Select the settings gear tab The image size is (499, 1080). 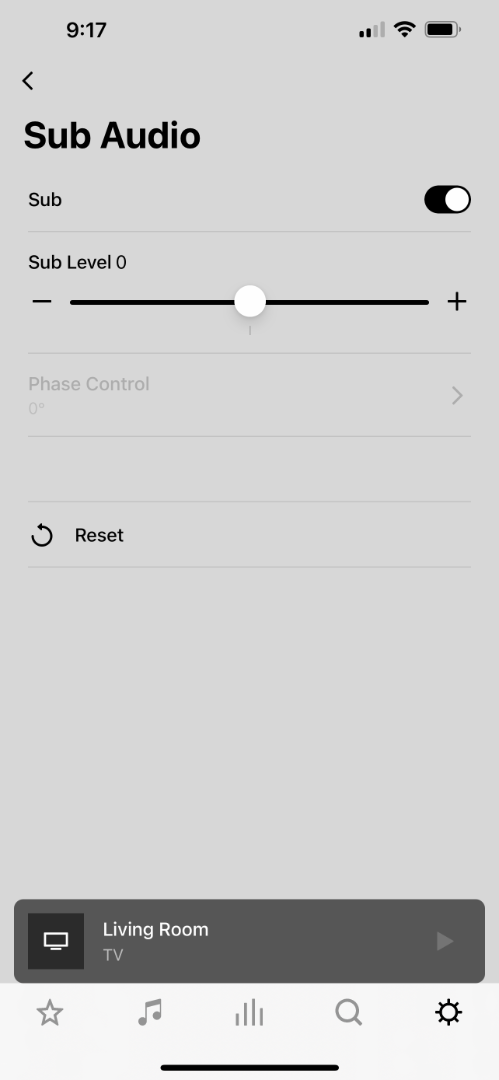coord(449,1013)
